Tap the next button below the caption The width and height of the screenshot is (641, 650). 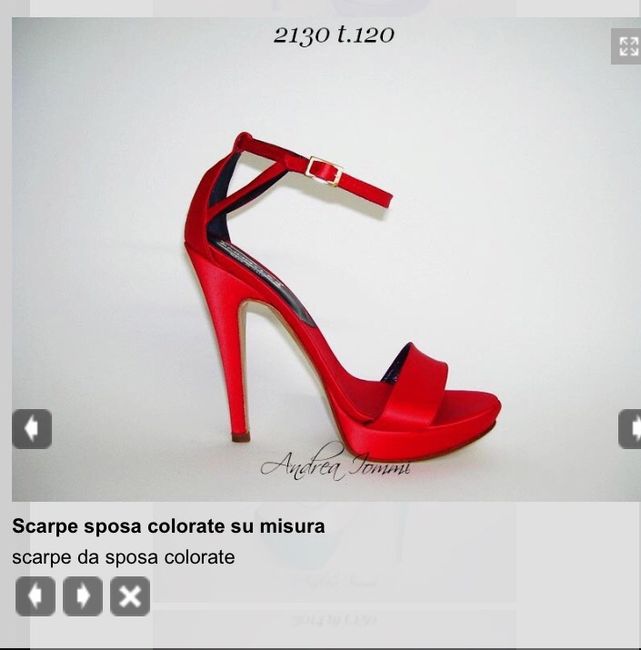(83, 596)
